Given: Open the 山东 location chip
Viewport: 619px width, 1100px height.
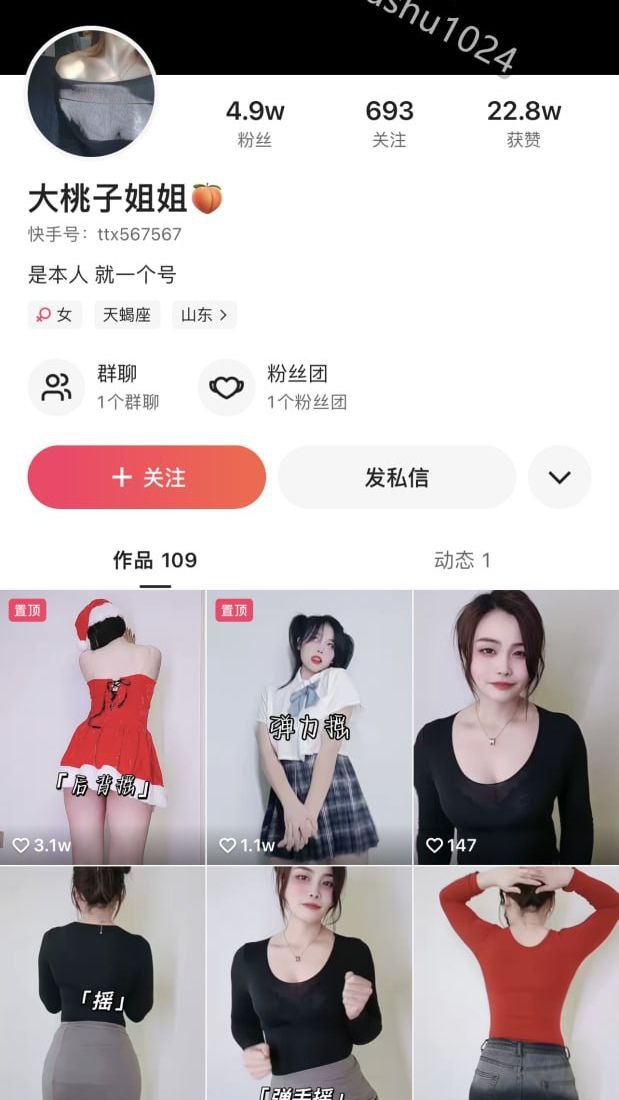Looking at the screenshot, I should click(204, 315).
